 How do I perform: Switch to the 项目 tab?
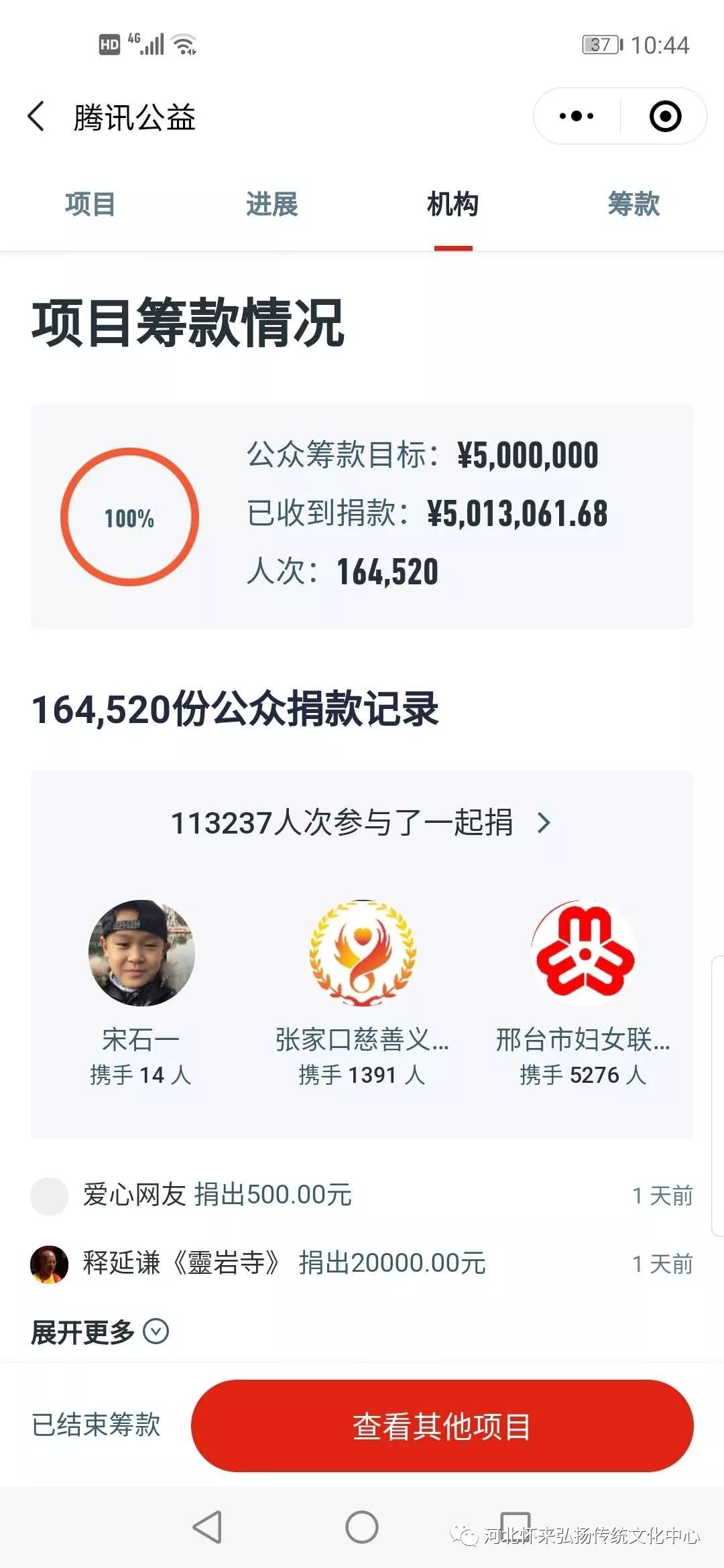pos(90,204)
